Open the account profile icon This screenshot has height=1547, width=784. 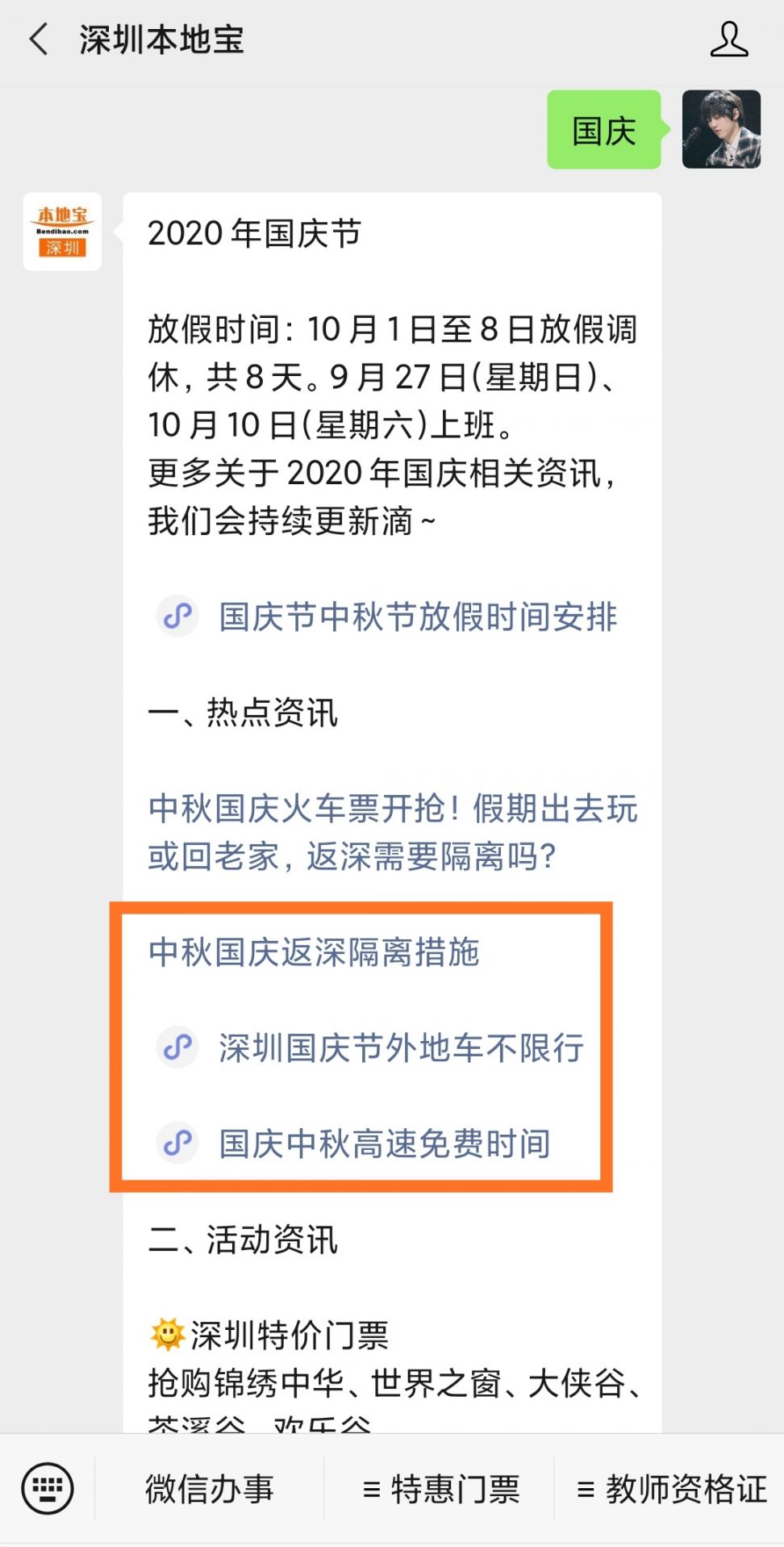[728, 40]
